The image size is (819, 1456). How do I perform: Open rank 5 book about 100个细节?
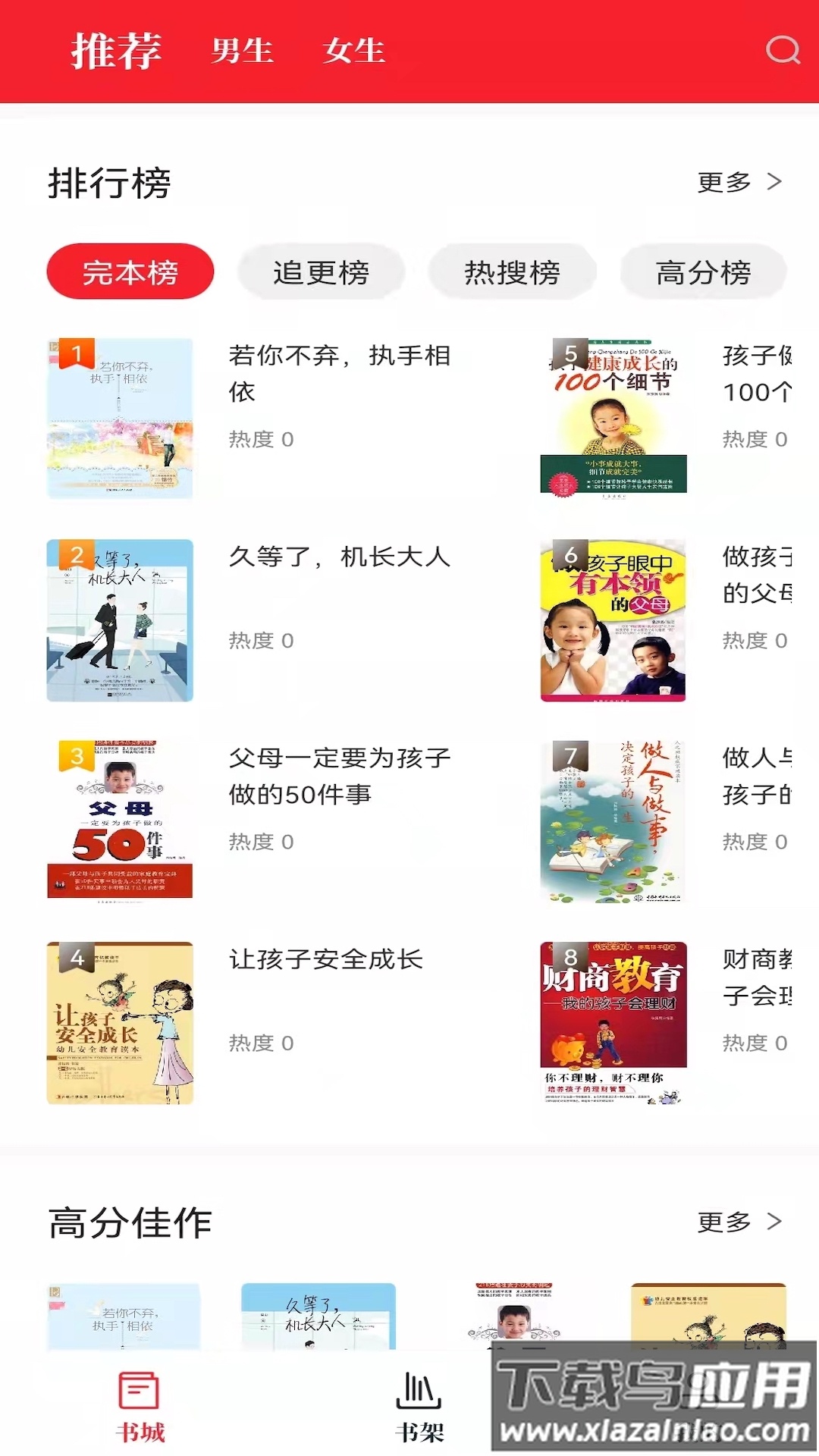[613, 418]
